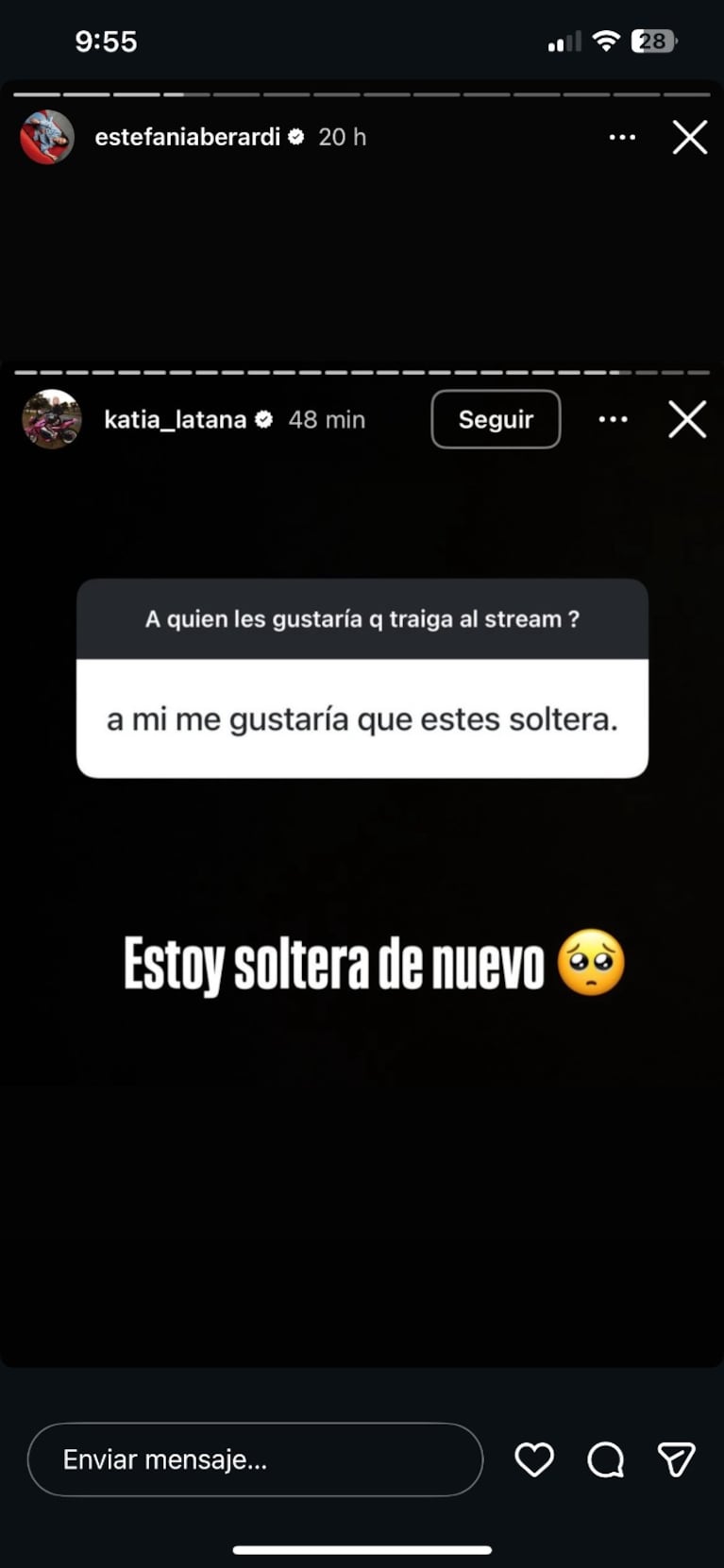Tap the question sticker about the stream
The image size is (724, 1568).
pyautogui.click(x=362, y=618)
